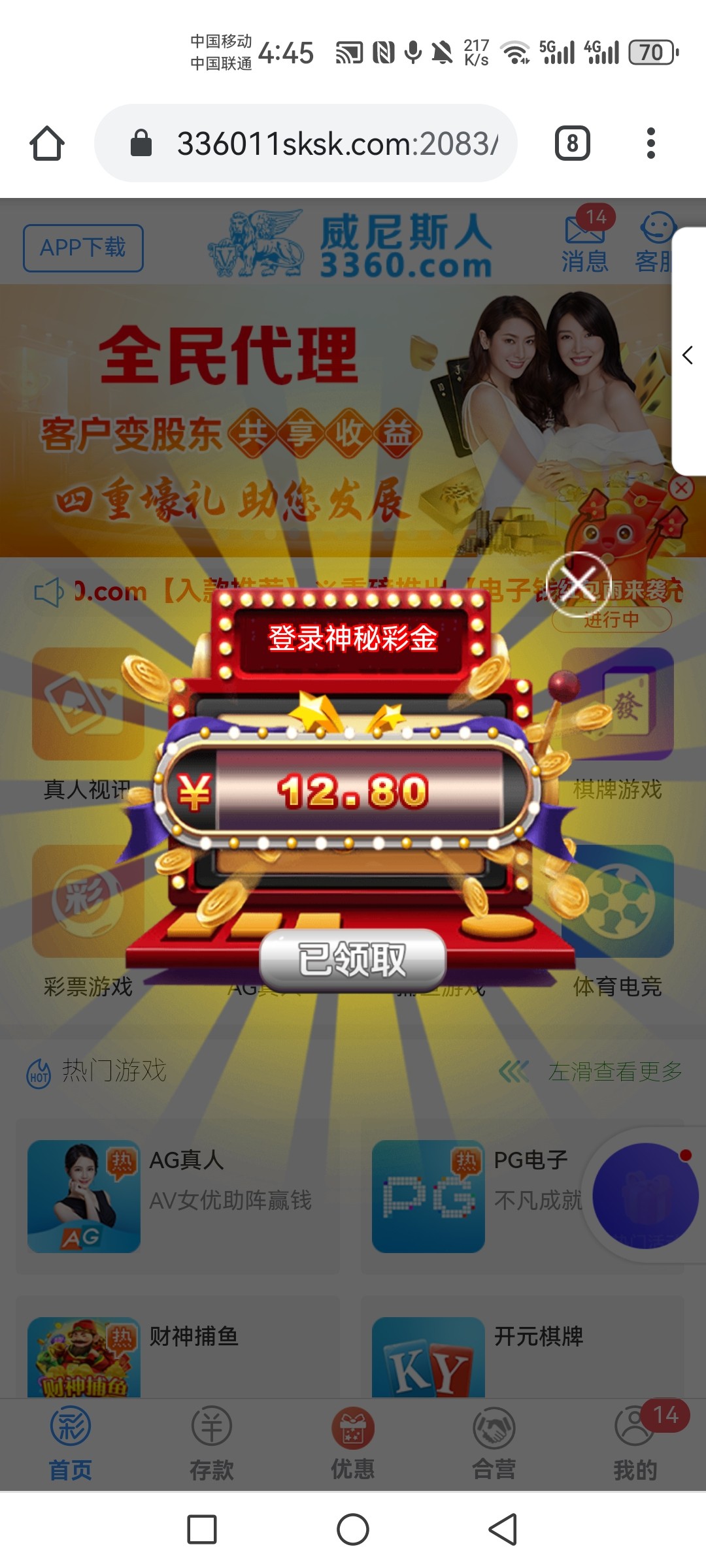This screenshot has width=706, height=1568.
Task: Dismiss the red envelope mascot ad
Action: [681, 487]
